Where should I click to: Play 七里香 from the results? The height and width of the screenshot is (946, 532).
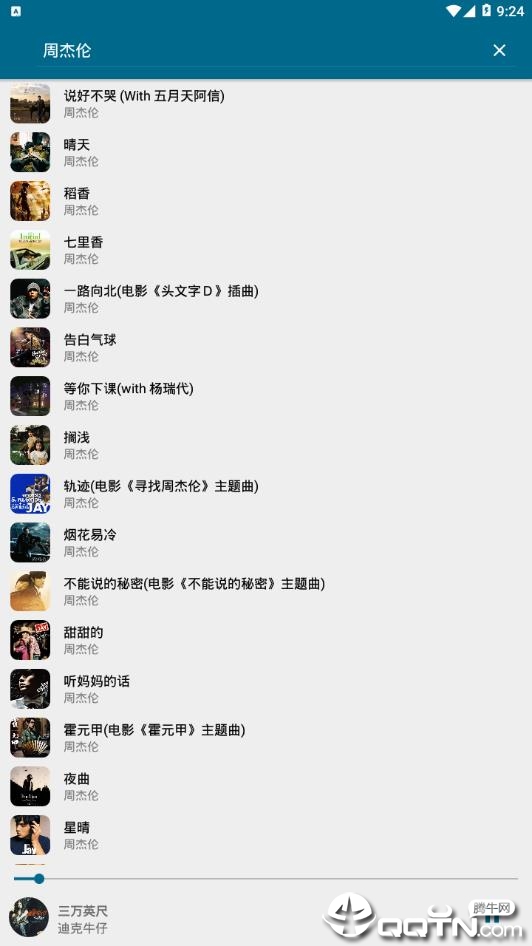pyautogui.click(x=266, y=250)
